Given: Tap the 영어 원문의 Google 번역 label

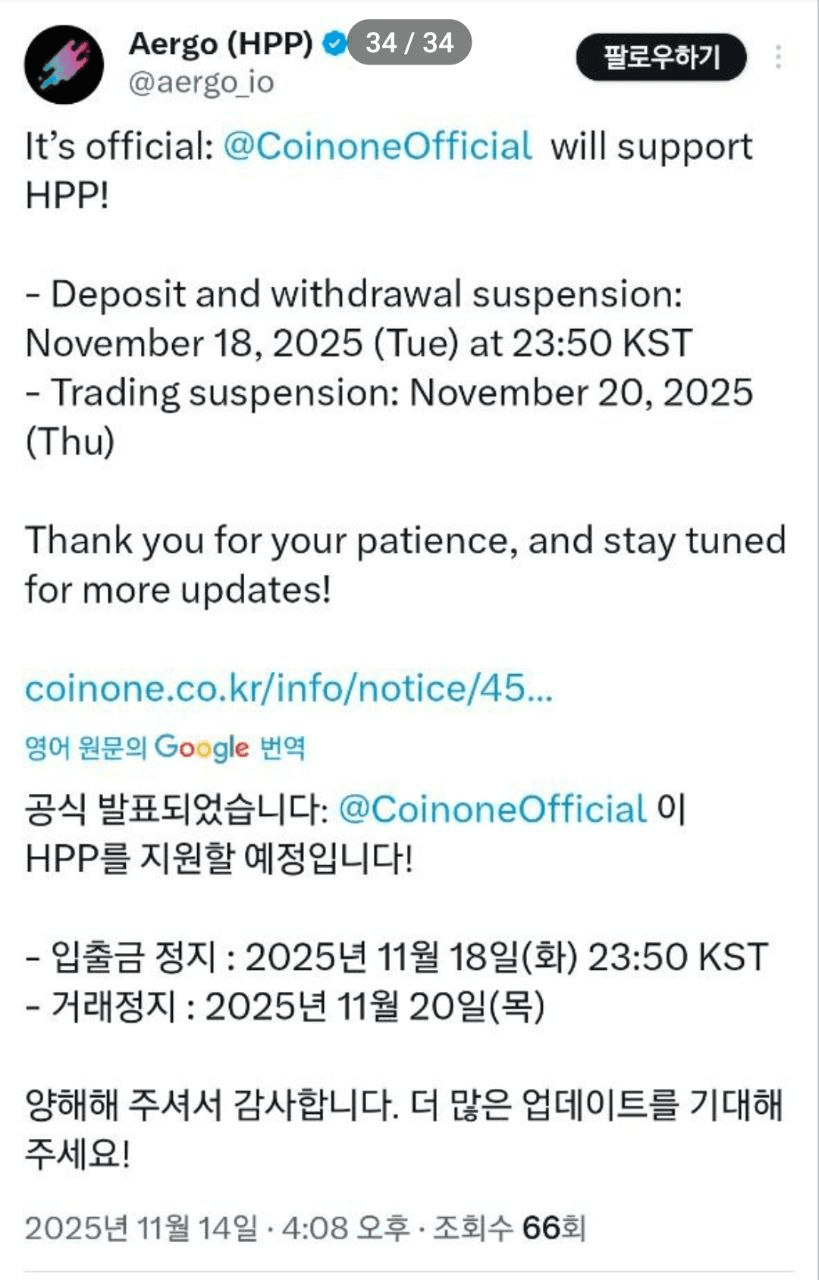Looking at the screenshot, I should [x=165, y=747].
